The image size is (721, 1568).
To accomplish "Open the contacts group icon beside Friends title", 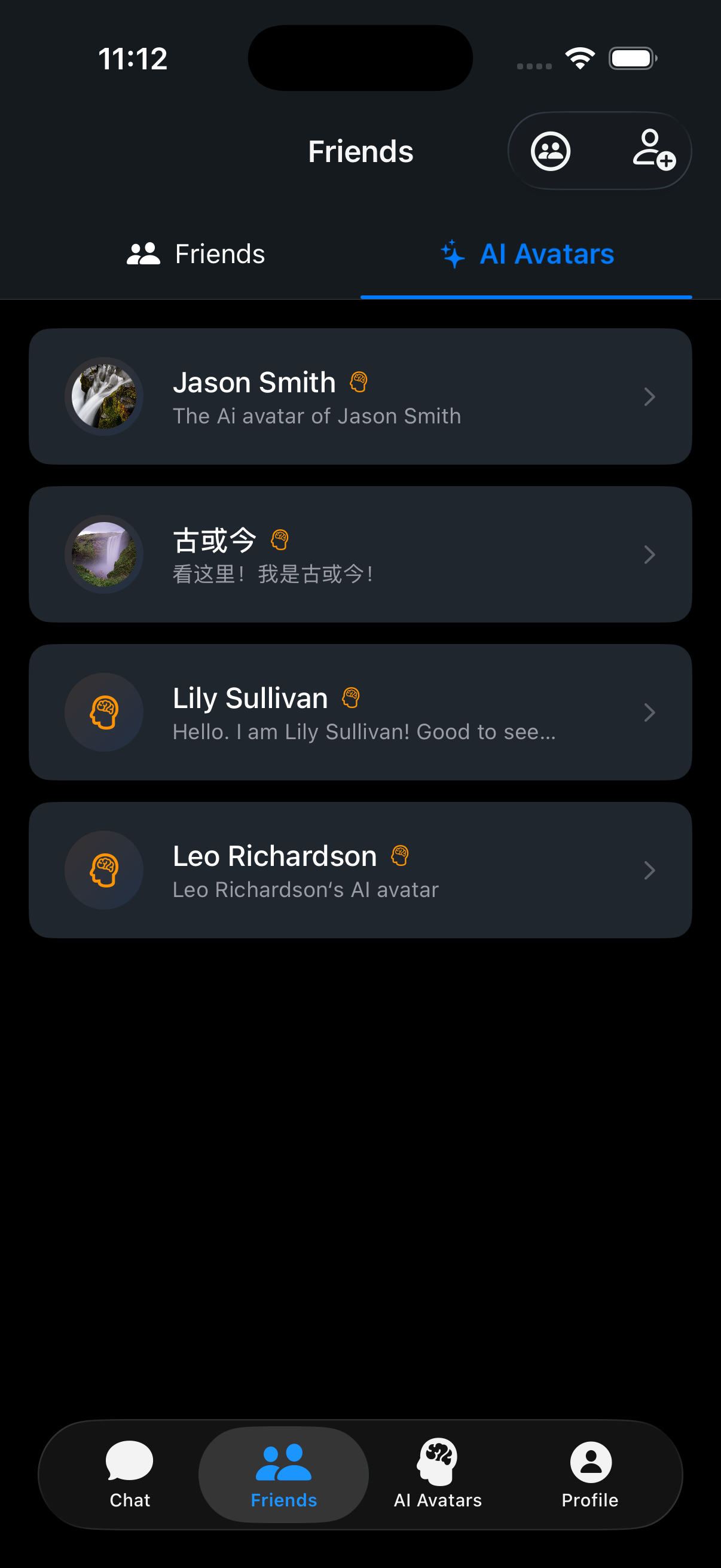I will (551, 151).
